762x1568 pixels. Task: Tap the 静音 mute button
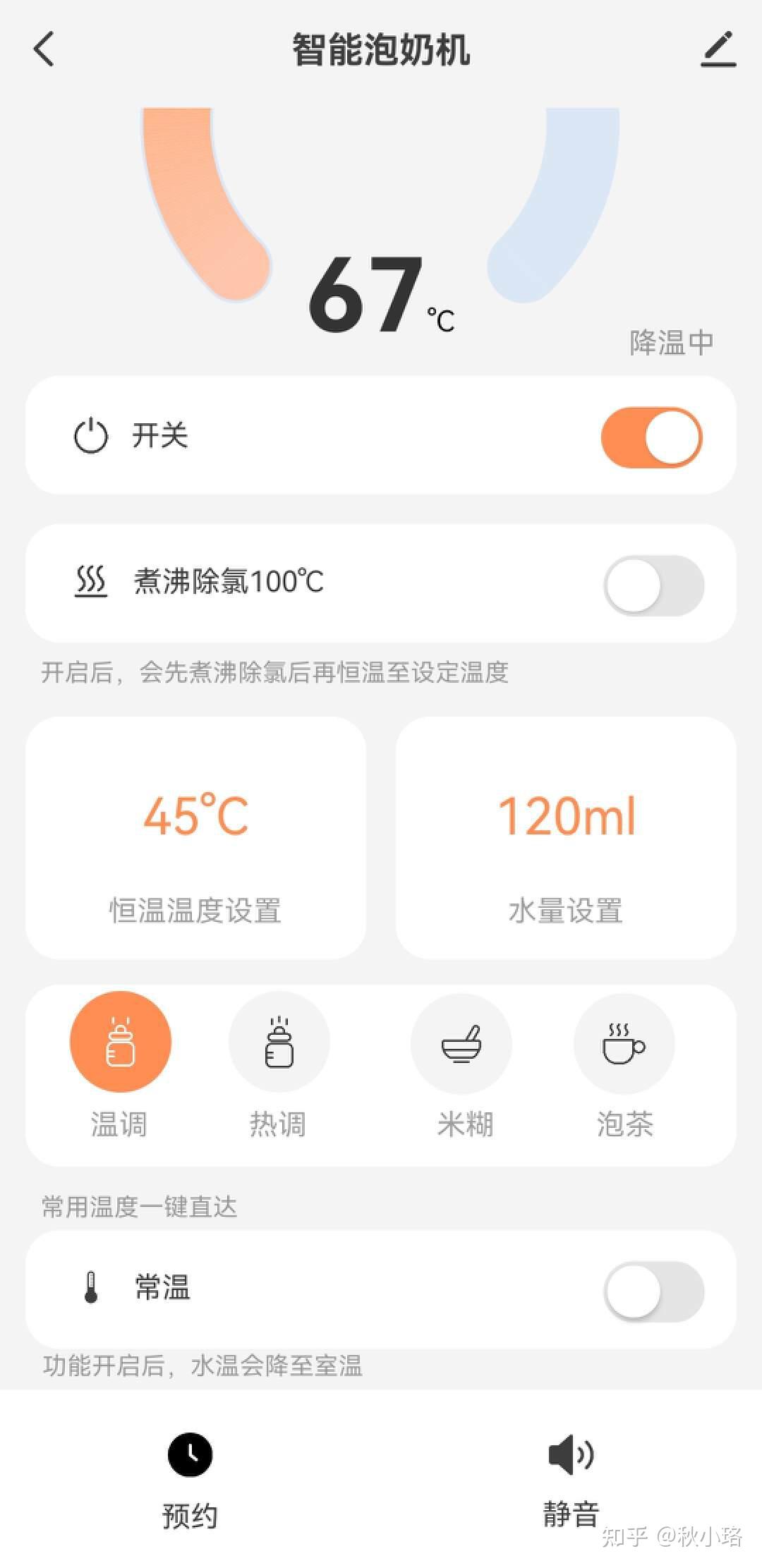point(571,1478)
